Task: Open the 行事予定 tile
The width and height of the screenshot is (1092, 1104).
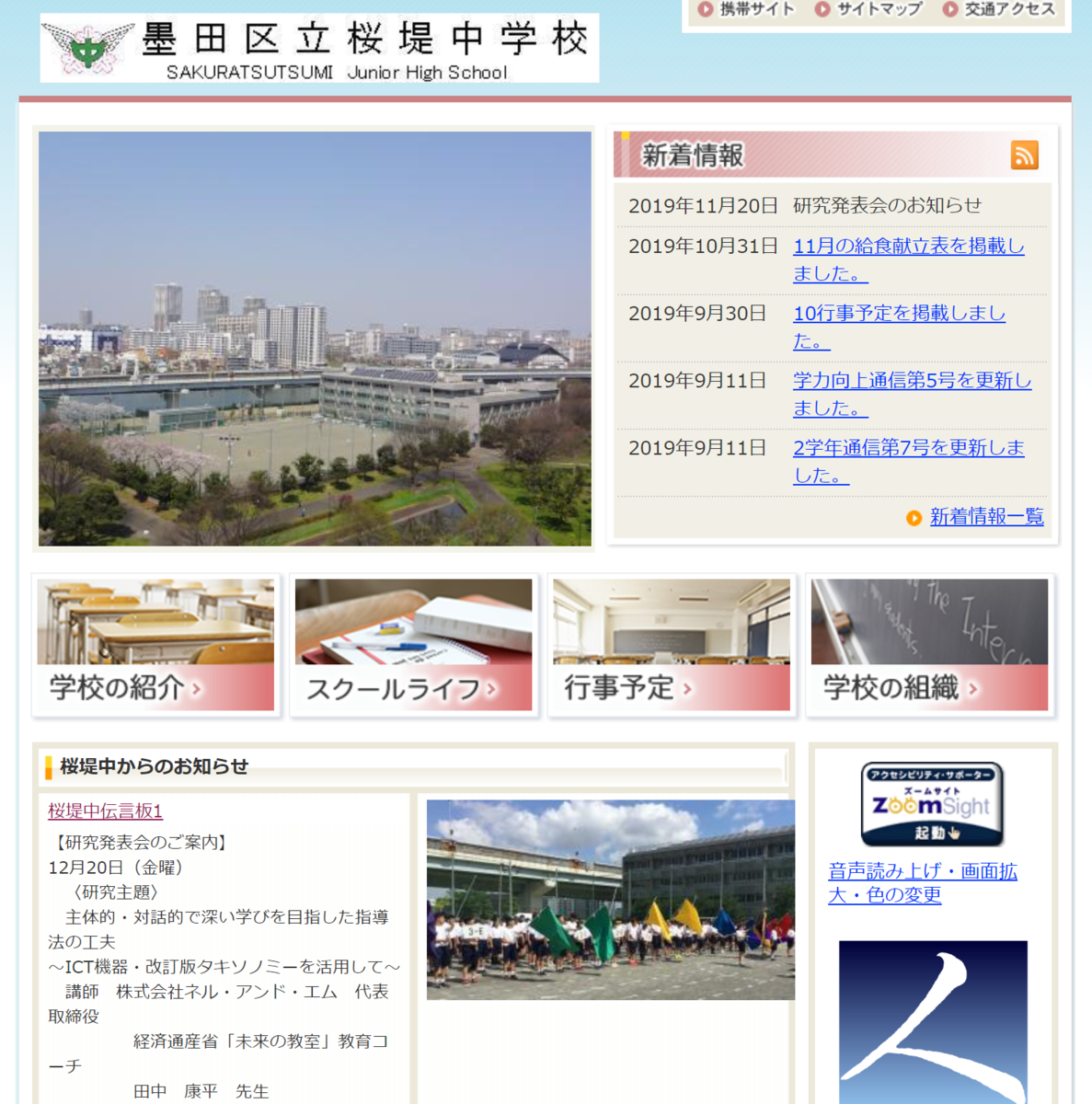Action: point(672,645)
